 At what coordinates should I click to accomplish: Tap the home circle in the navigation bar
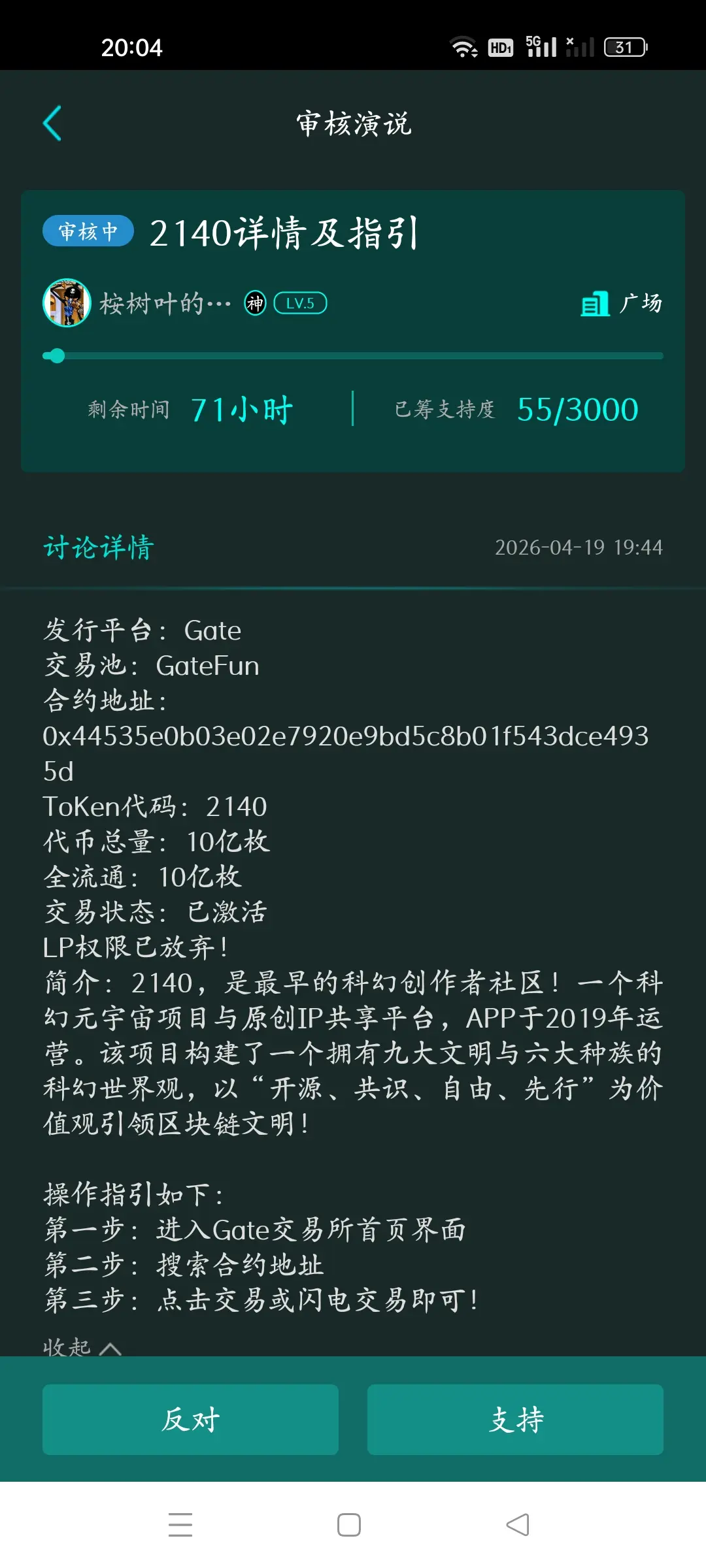point(350,1525)
